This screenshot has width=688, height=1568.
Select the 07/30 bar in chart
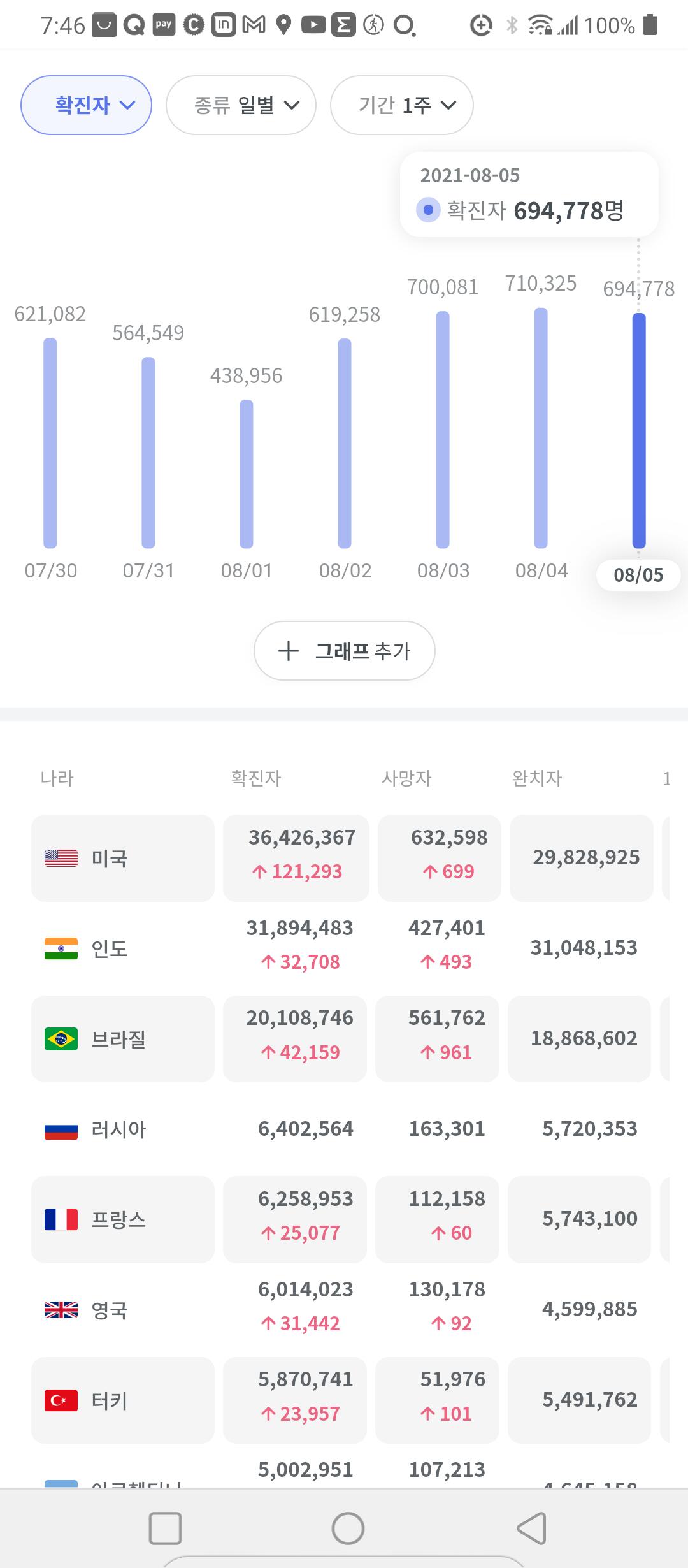tap(50, 443)
